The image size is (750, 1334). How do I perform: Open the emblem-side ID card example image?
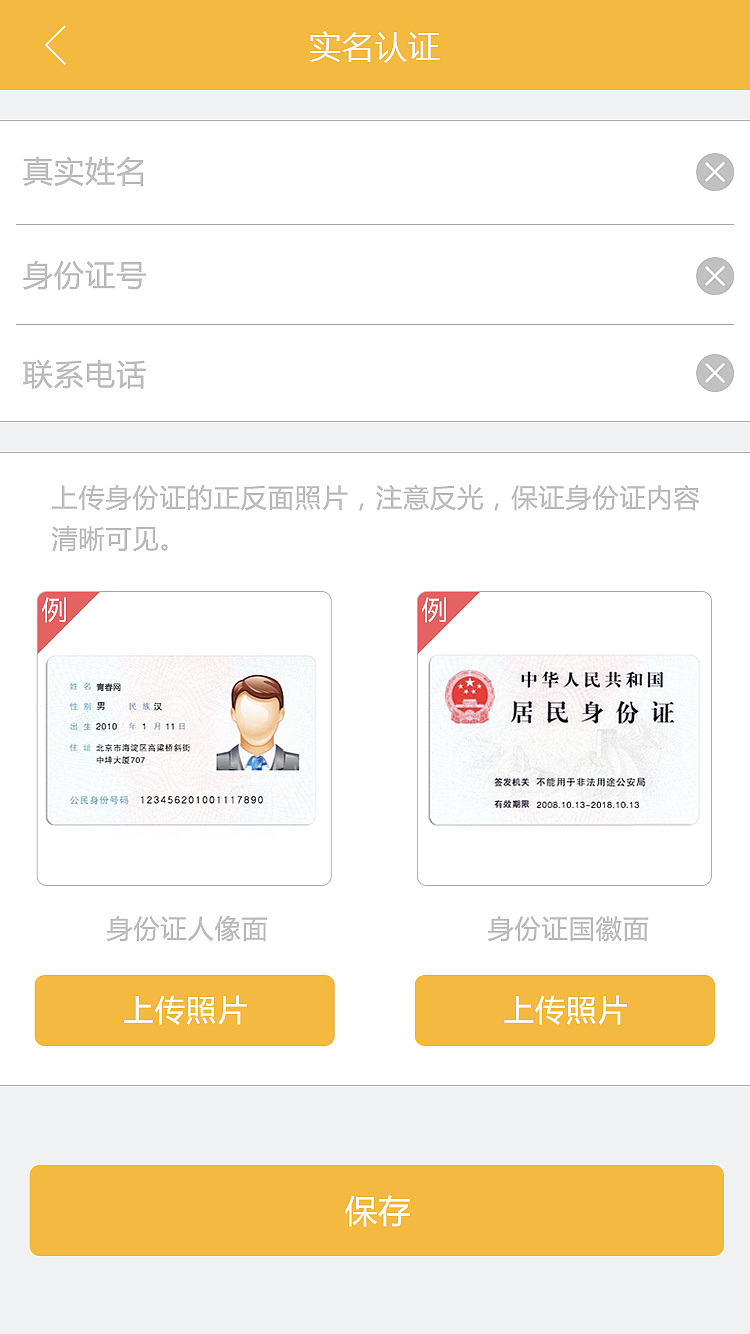[x=564, y=738]
